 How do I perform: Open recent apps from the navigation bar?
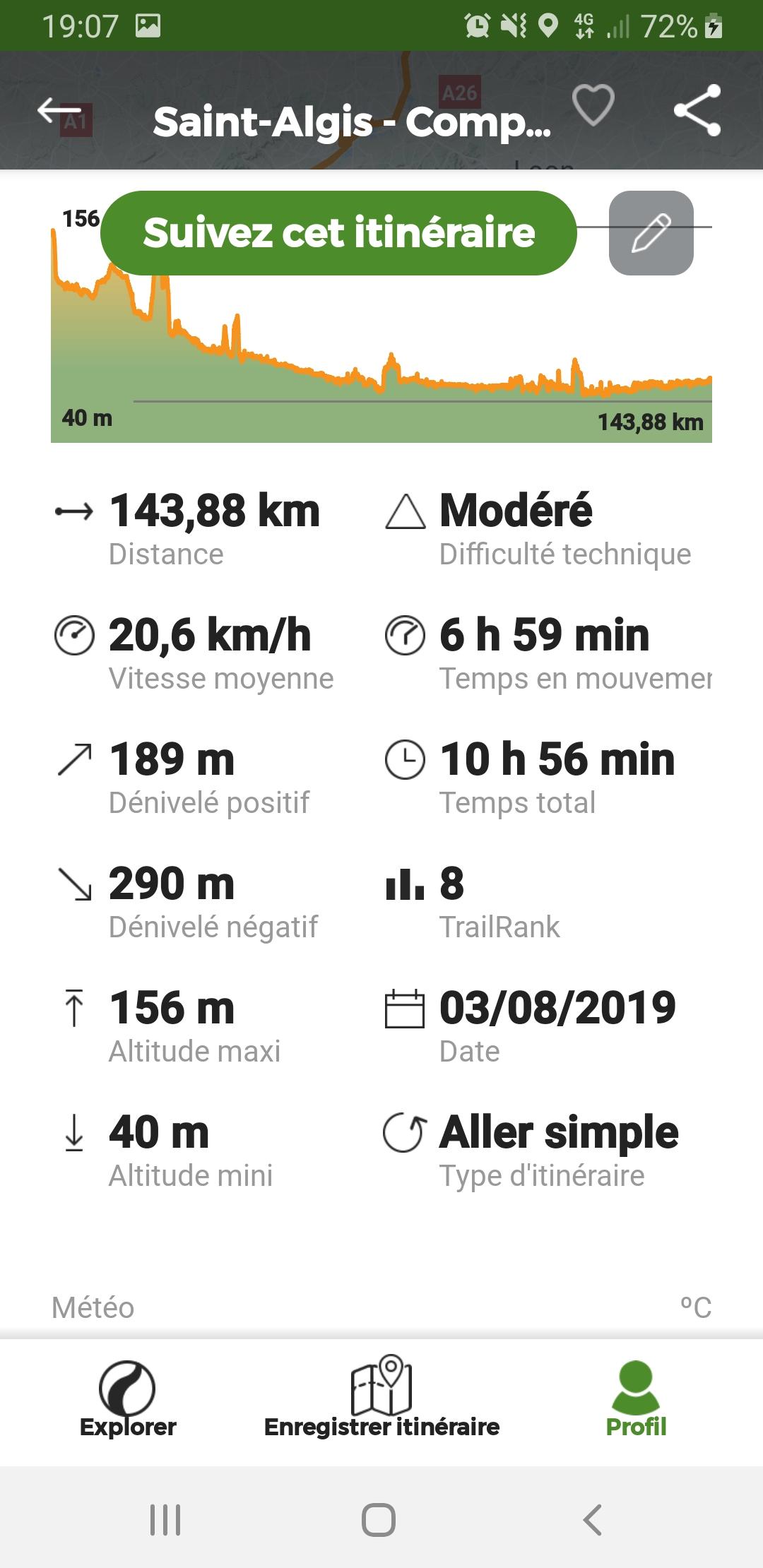[165, 1519]
